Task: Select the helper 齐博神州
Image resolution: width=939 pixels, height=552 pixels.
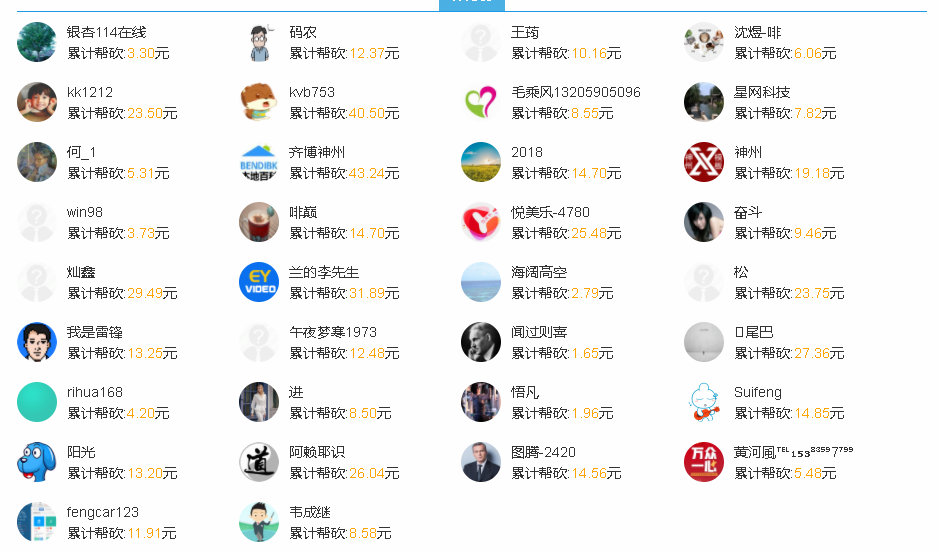Action: (x=317, y=153)
